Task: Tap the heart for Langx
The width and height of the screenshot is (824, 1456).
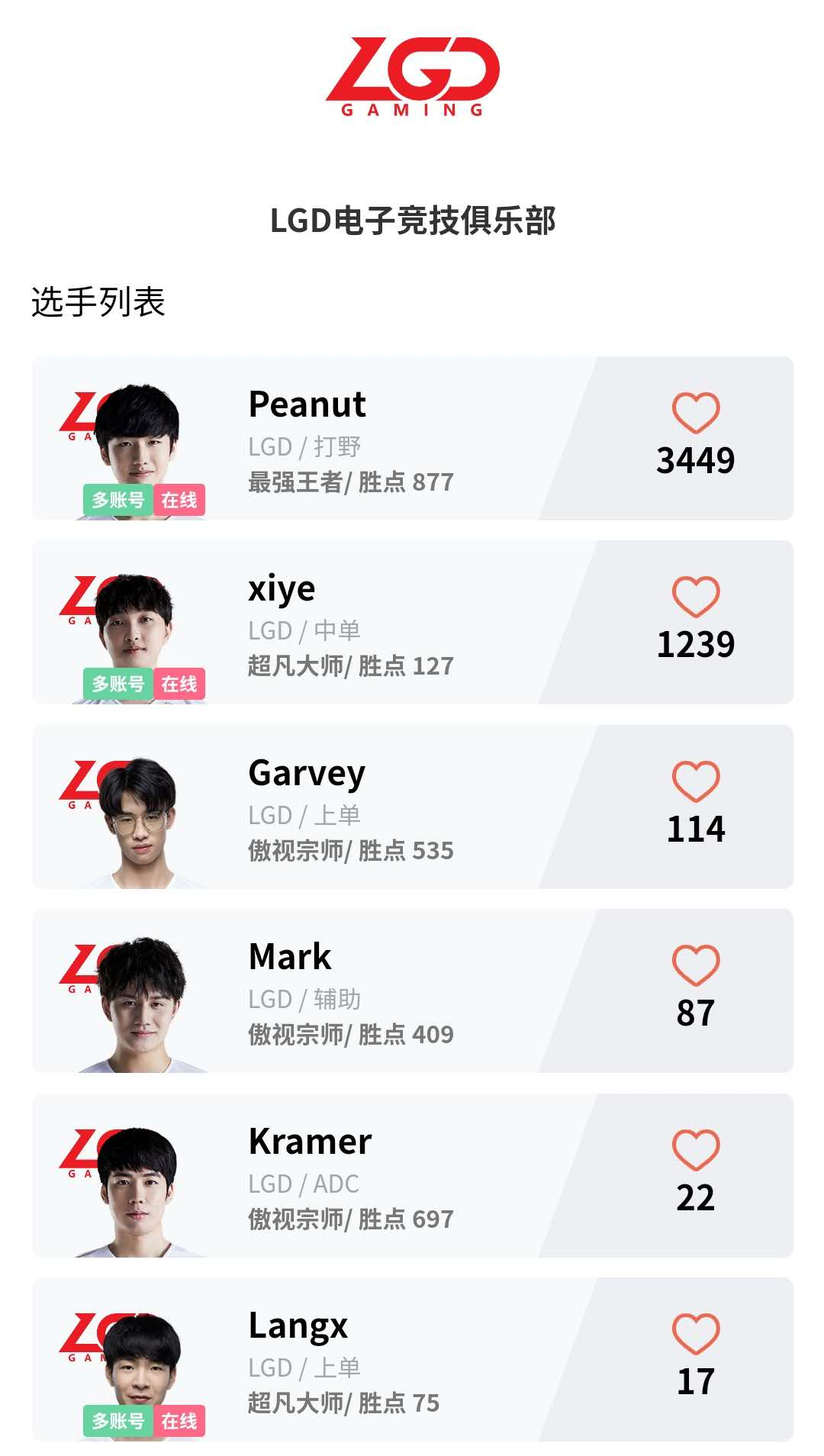Action: point(696,1334)
